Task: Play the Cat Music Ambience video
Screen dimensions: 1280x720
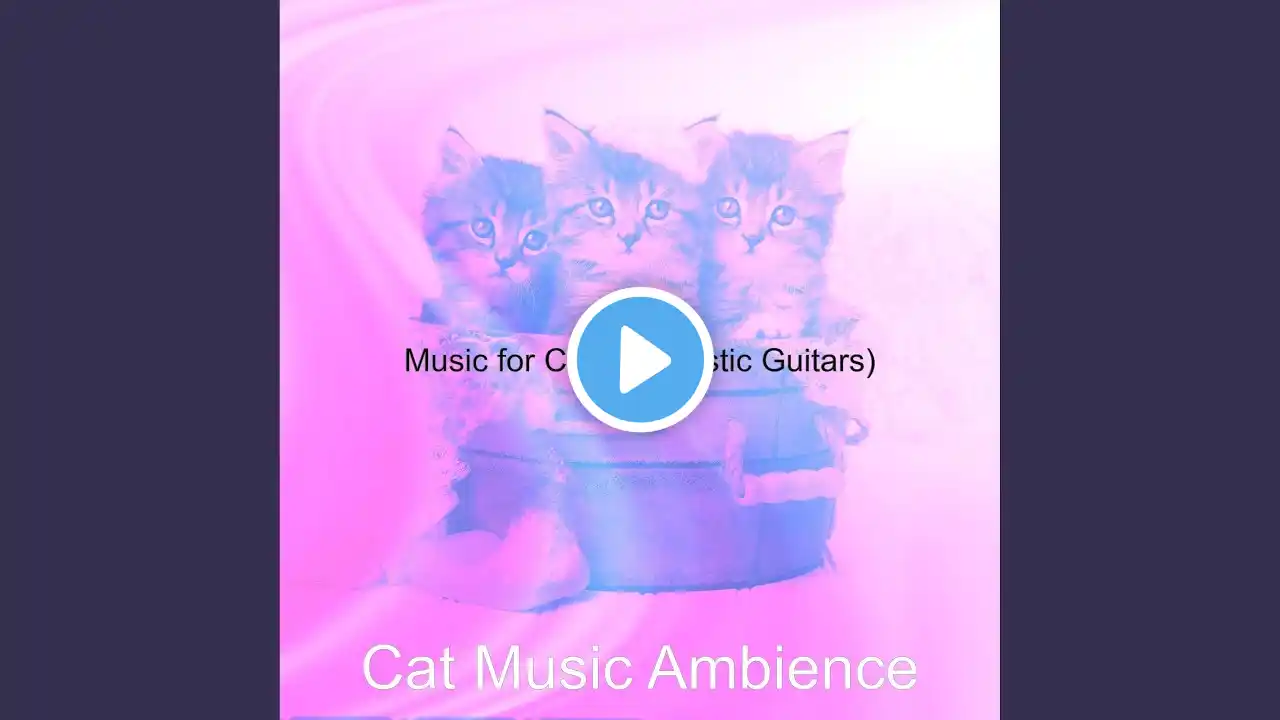Action: pyautogui.click(x=640, y=360)
